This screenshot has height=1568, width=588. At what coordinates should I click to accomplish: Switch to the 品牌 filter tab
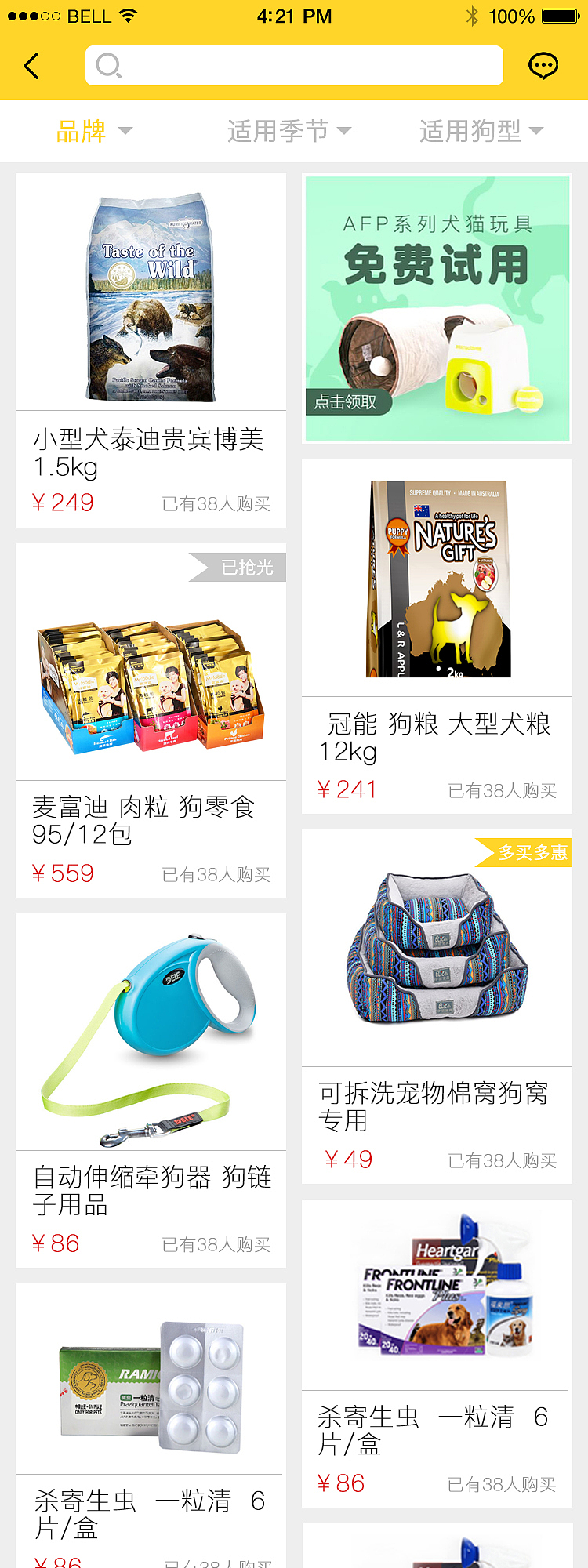point(82,132)
